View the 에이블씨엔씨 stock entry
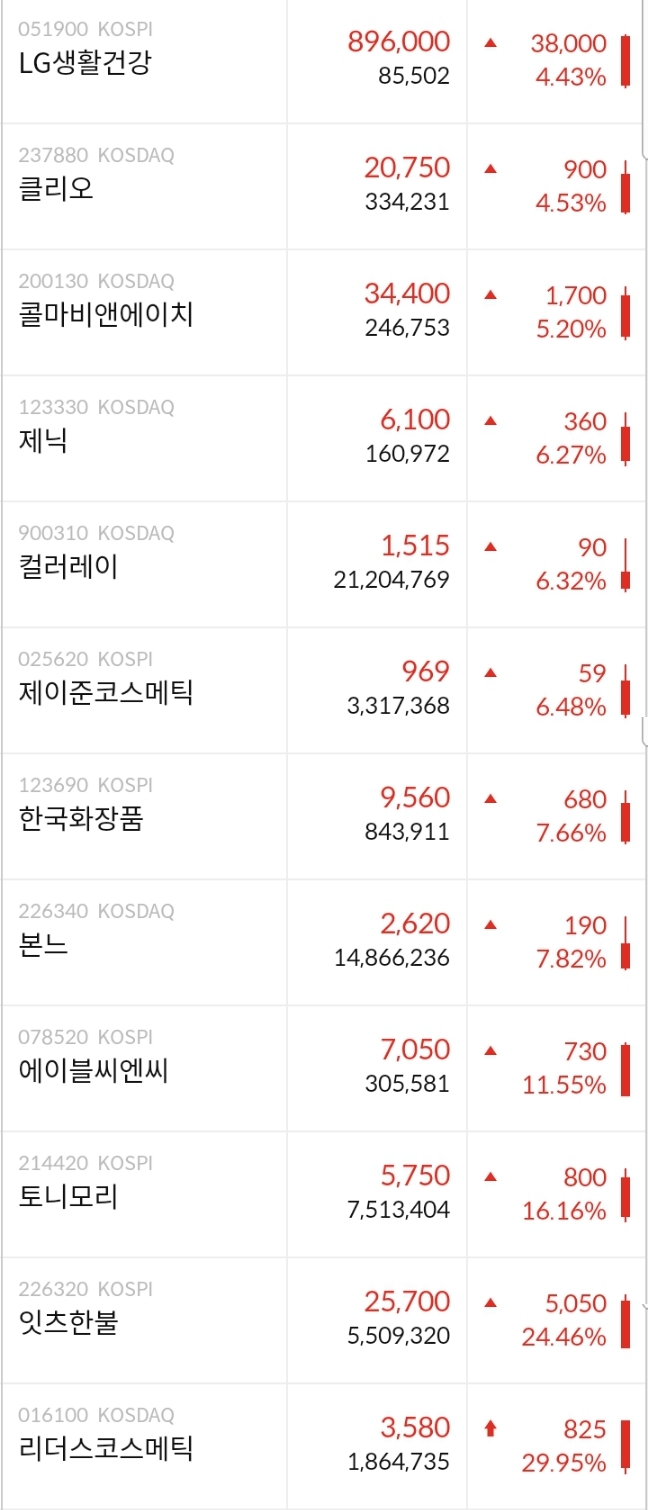 click(x=94, y=1070)
